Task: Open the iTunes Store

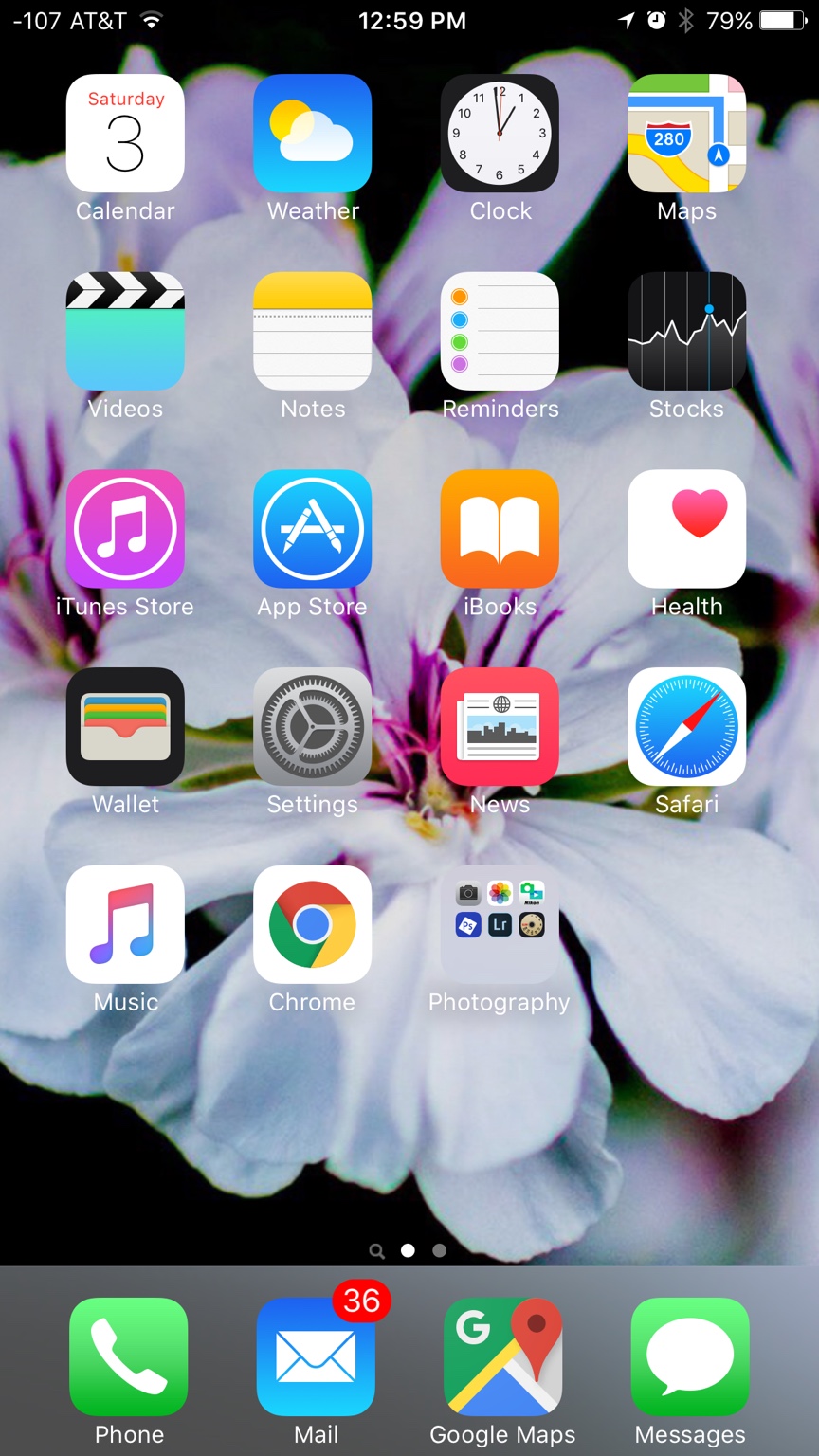Action: (125, 529)
